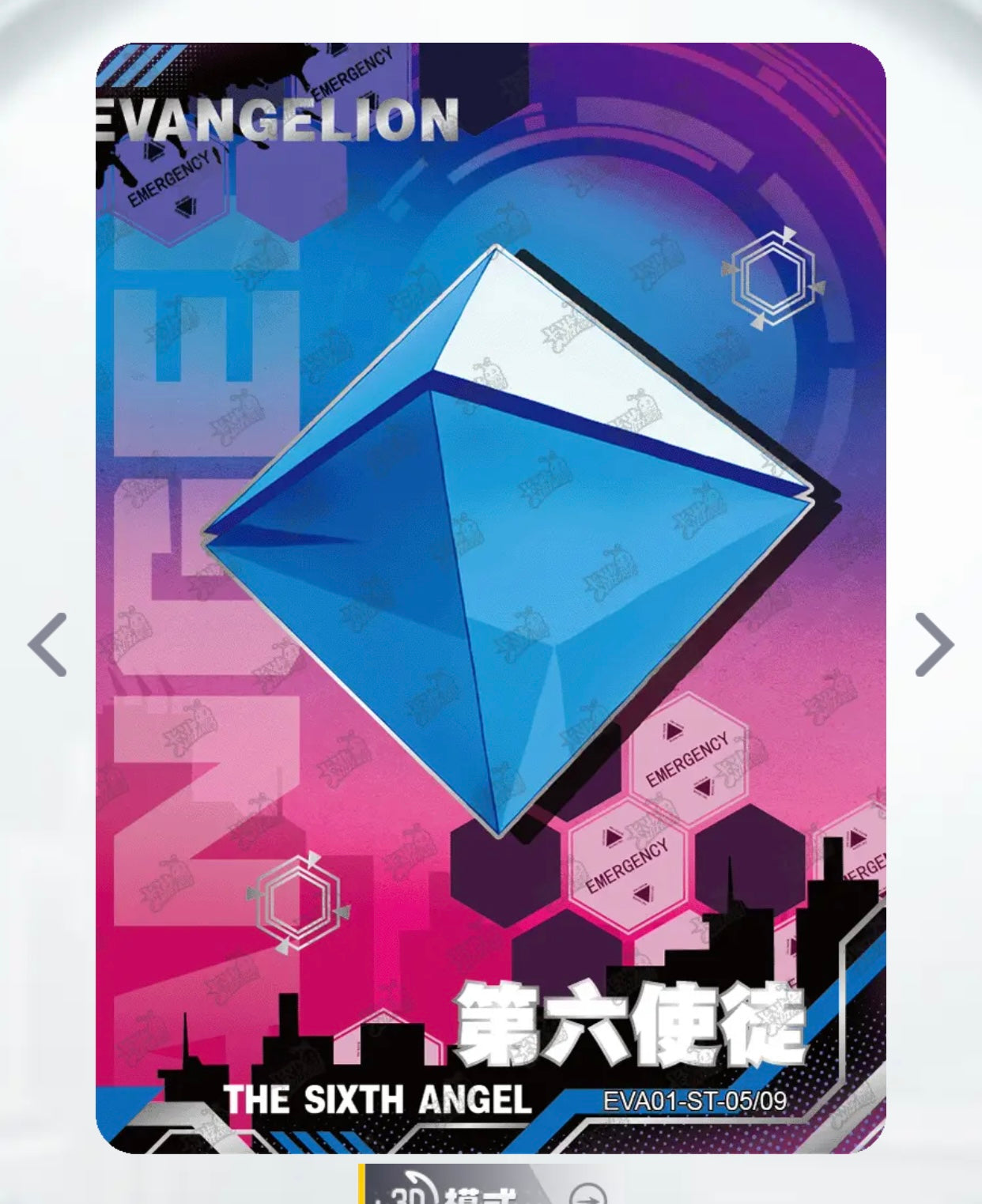The height and width of the screenshot is (1204, 982).
Task: Go to the next card image
Action: 934,644
